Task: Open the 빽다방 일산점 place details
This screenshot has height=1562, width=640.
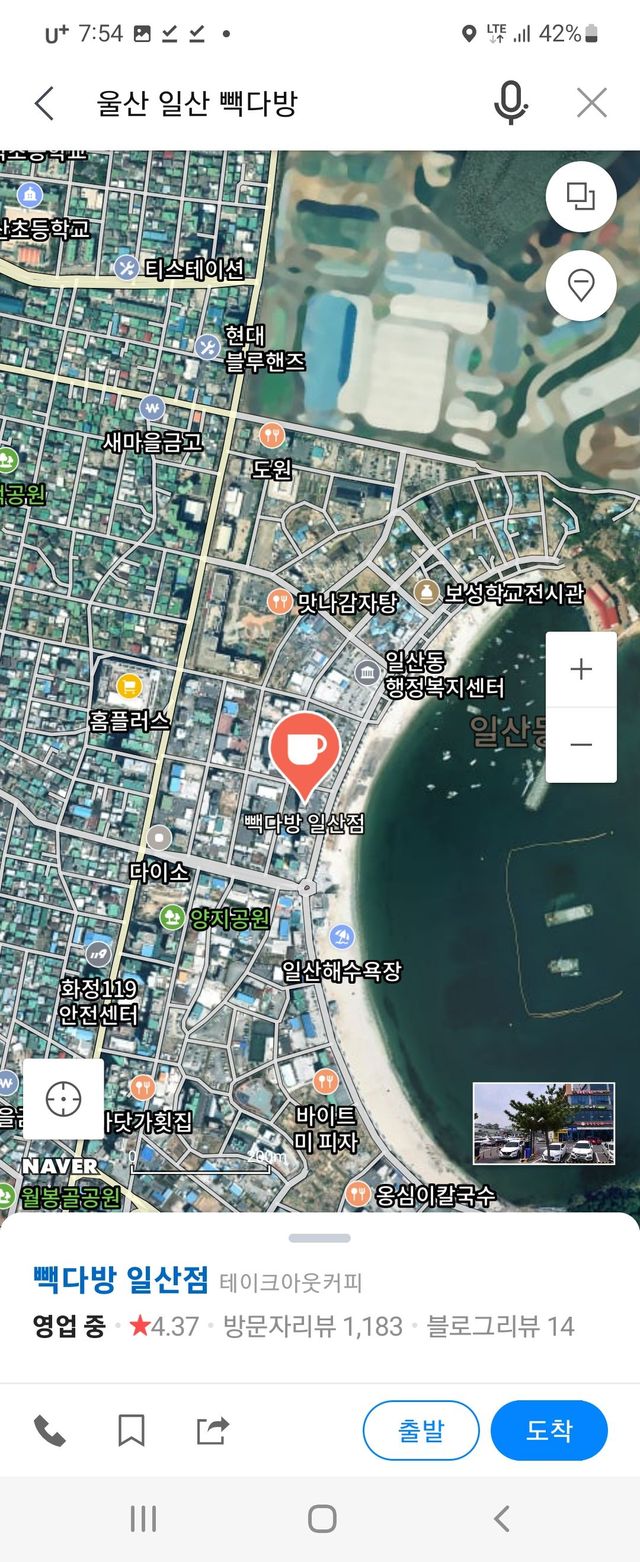Action: [x=120, y=1279]
